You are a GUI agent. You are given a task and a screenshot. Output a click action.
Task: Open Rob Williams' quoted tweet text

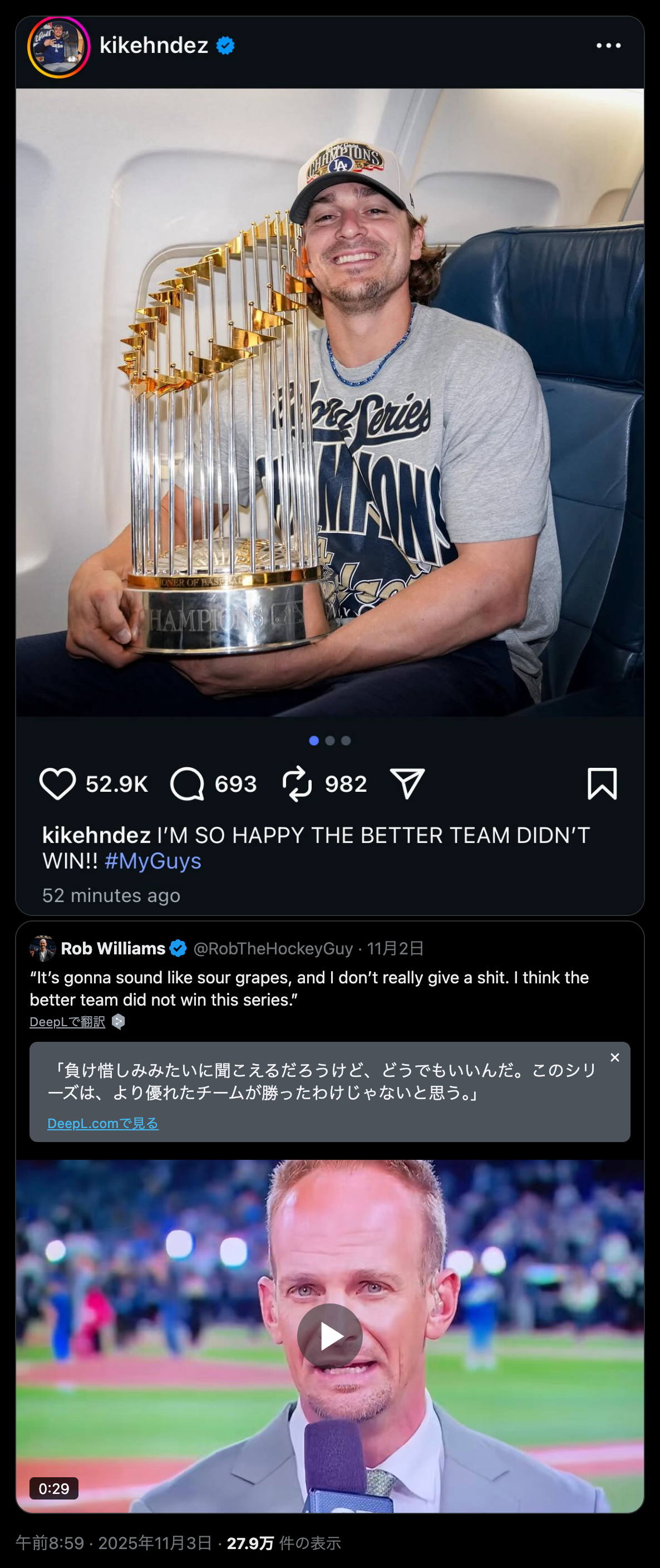coord(309,988)
